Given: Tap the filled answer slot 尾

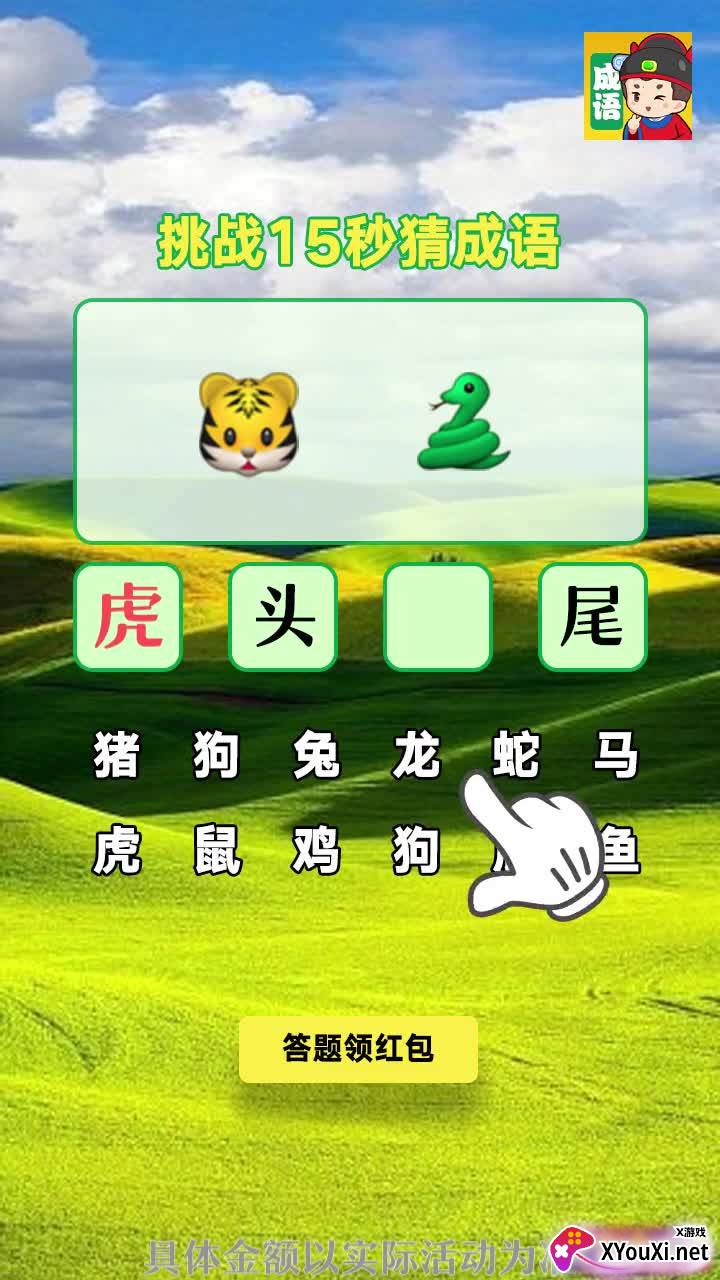Looking at the screenshot, I should [593, 617].
